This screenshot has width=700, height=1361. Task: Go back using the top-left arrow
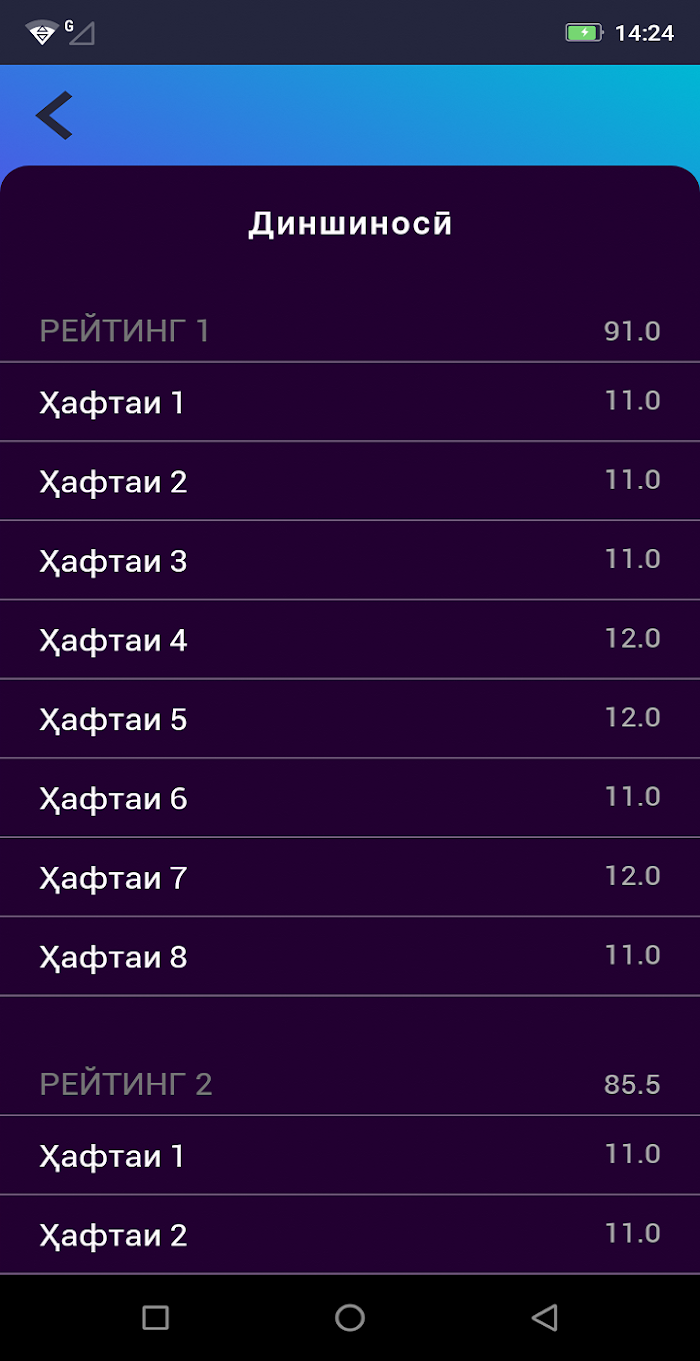54,115
